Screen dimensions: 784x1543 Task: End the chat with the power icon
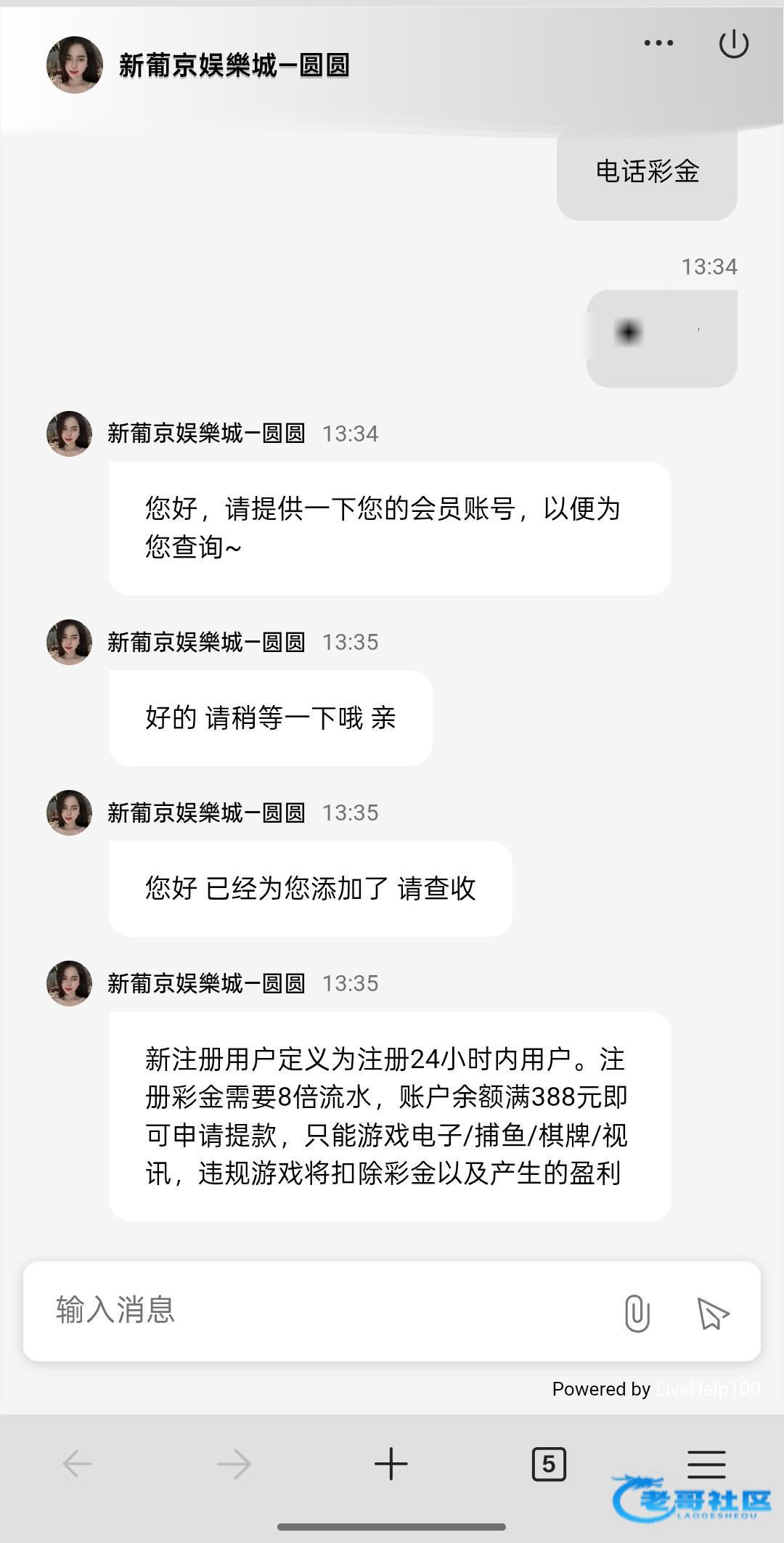733,44
